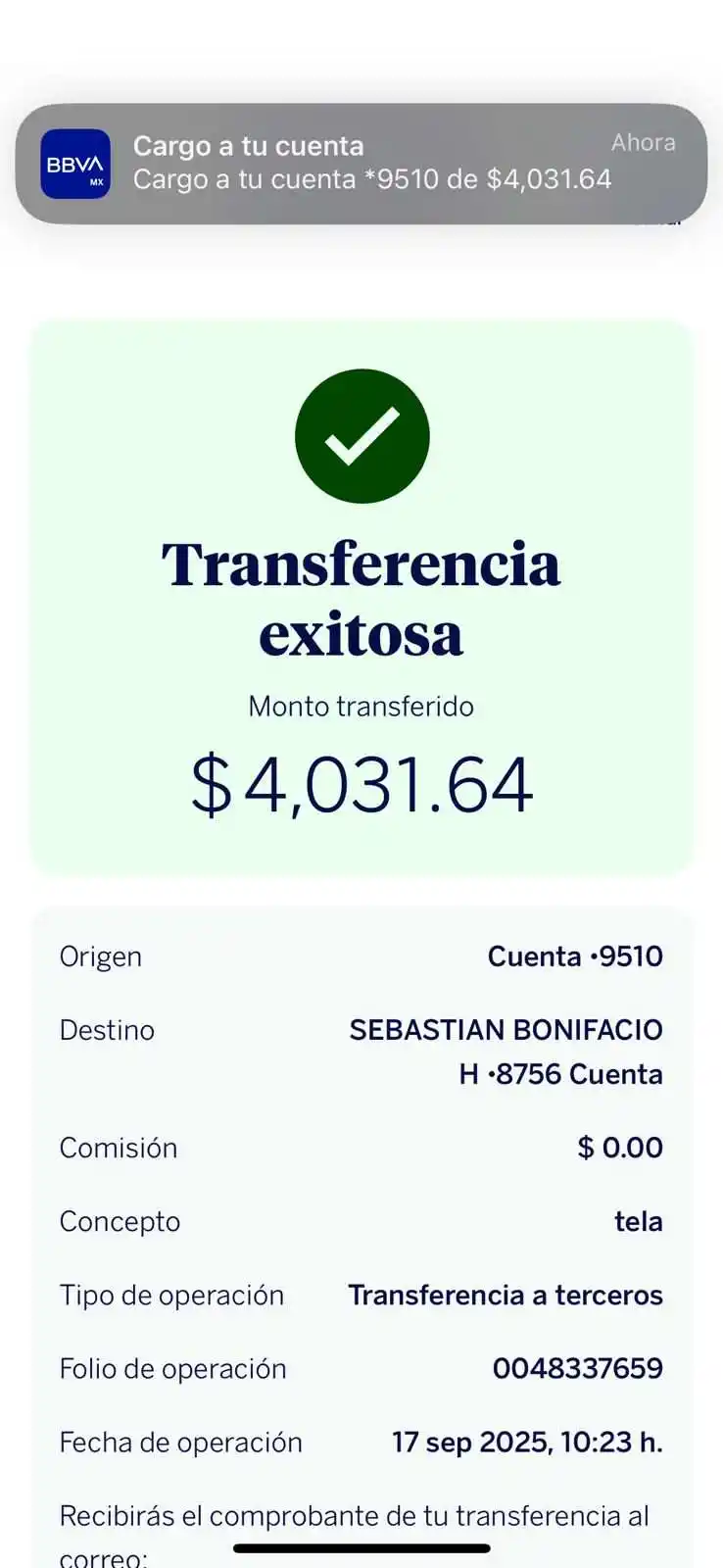Open the BBVA 'Cargo a tu cuenta' notification
Image resolution: width=723 pixels, height=1568 pixels.
click(361, 164)
